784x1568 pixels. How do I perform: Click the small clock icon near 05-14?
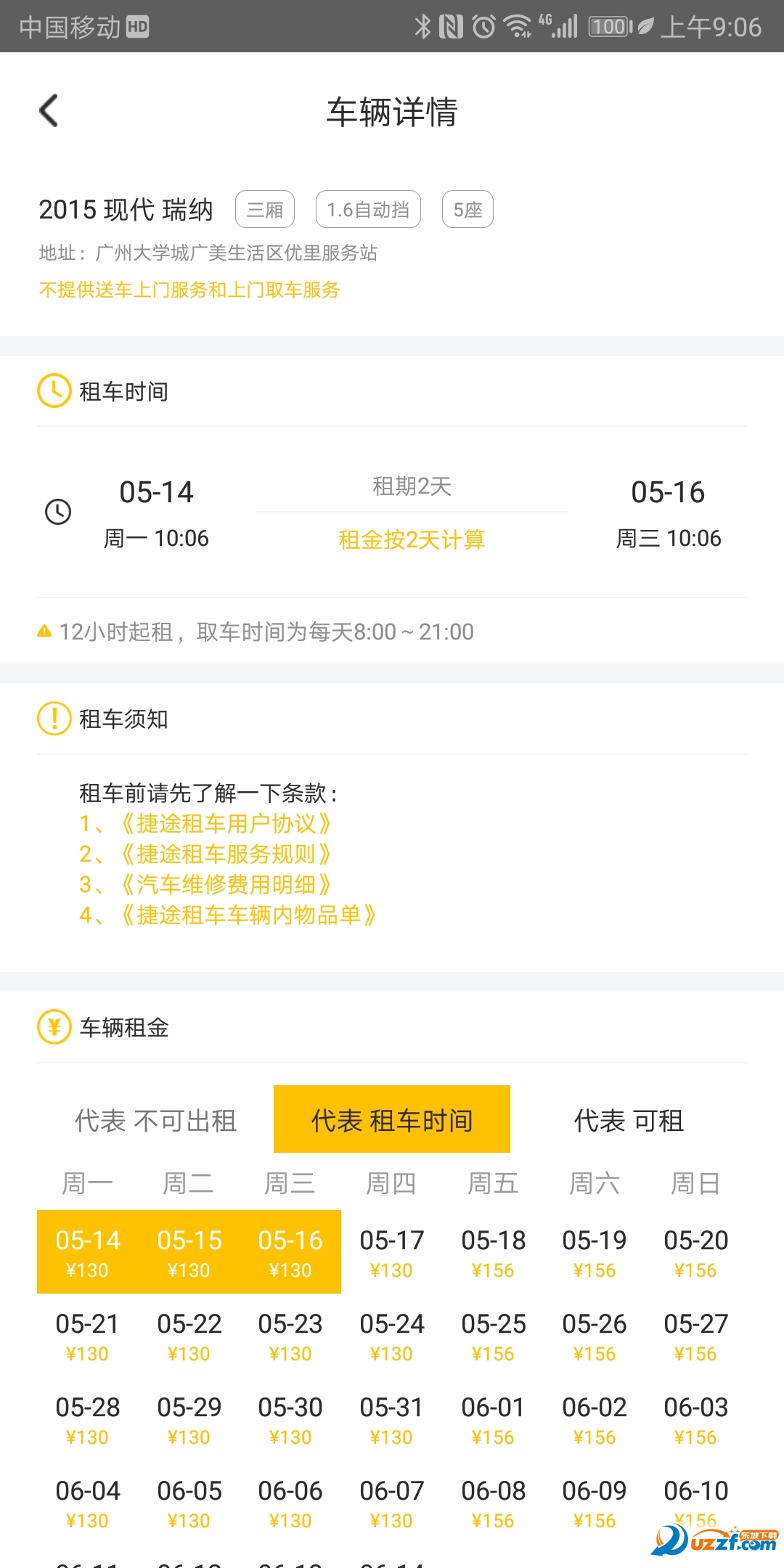point(58,512)
